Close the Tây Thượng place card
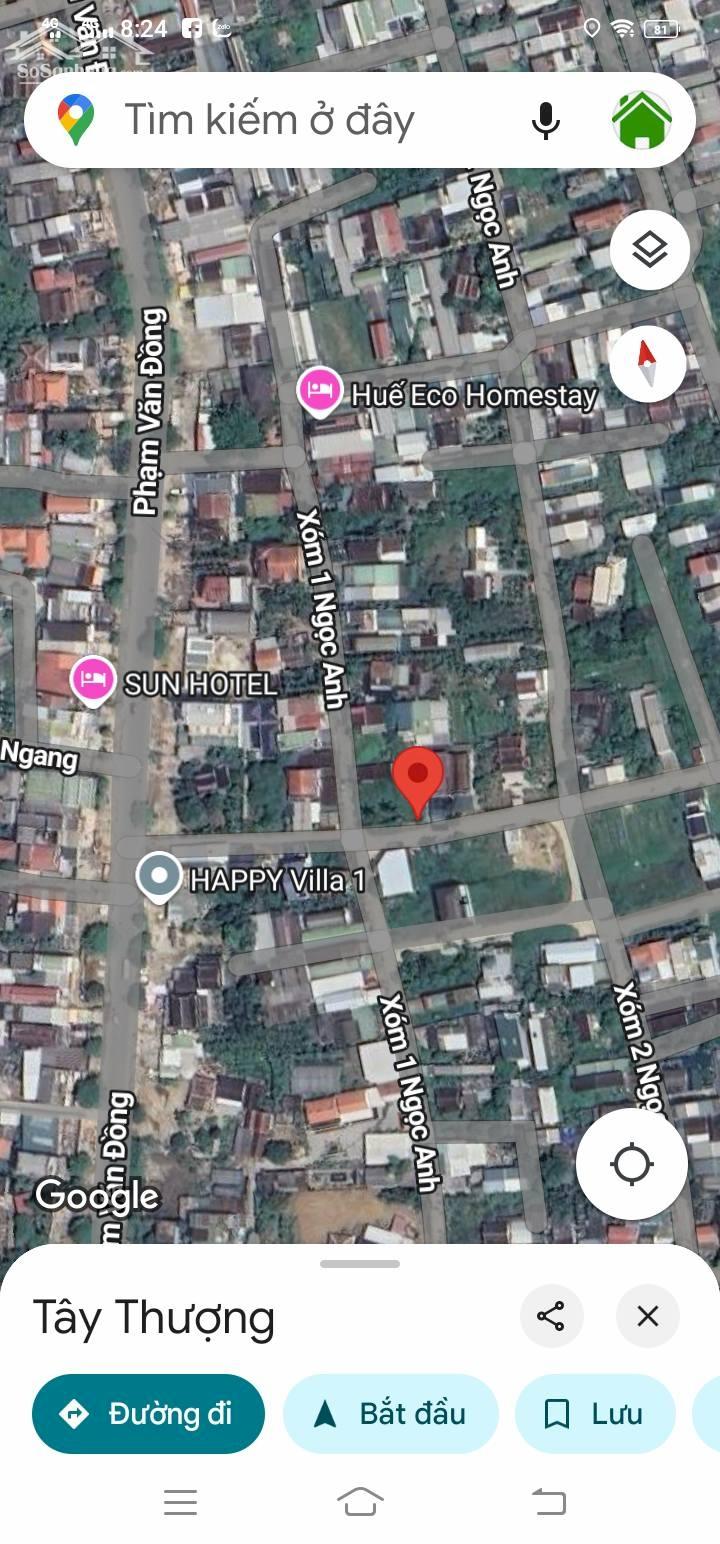This screenshot has width=720, height=1544. coord(648,1316)
